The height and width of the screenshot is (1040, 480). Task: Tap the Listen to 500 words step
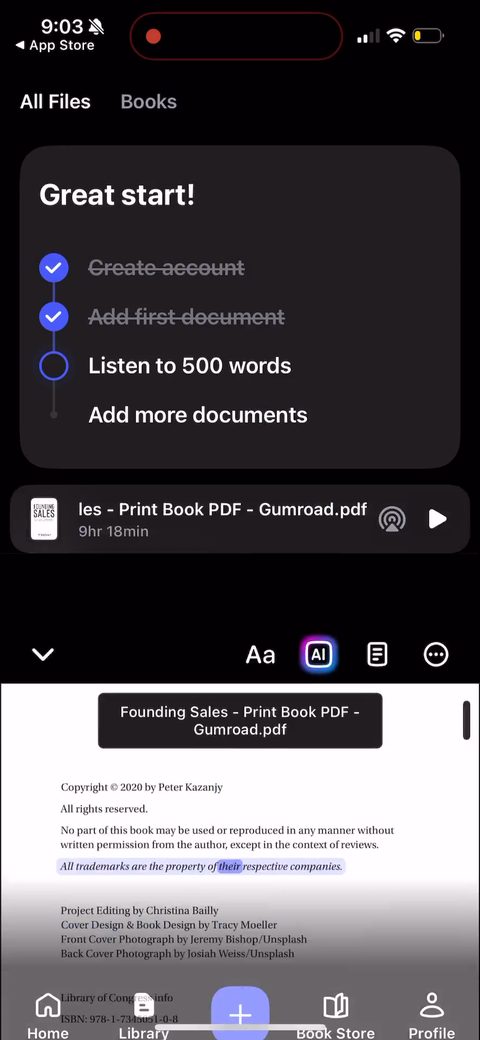click(x=190, y=365)
